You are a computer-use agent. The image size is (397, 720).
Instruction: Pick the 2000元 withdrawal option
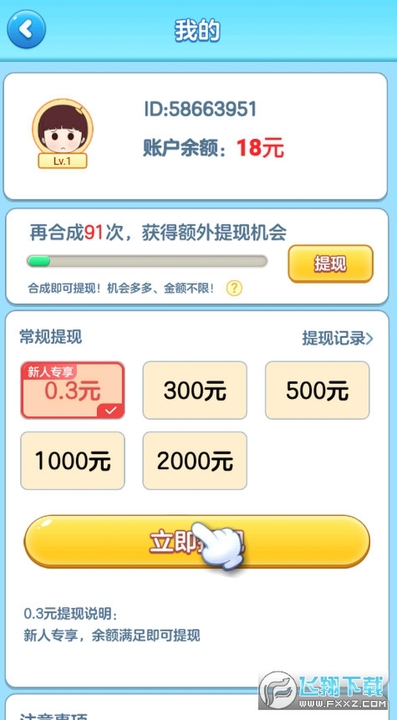[195, 461]
